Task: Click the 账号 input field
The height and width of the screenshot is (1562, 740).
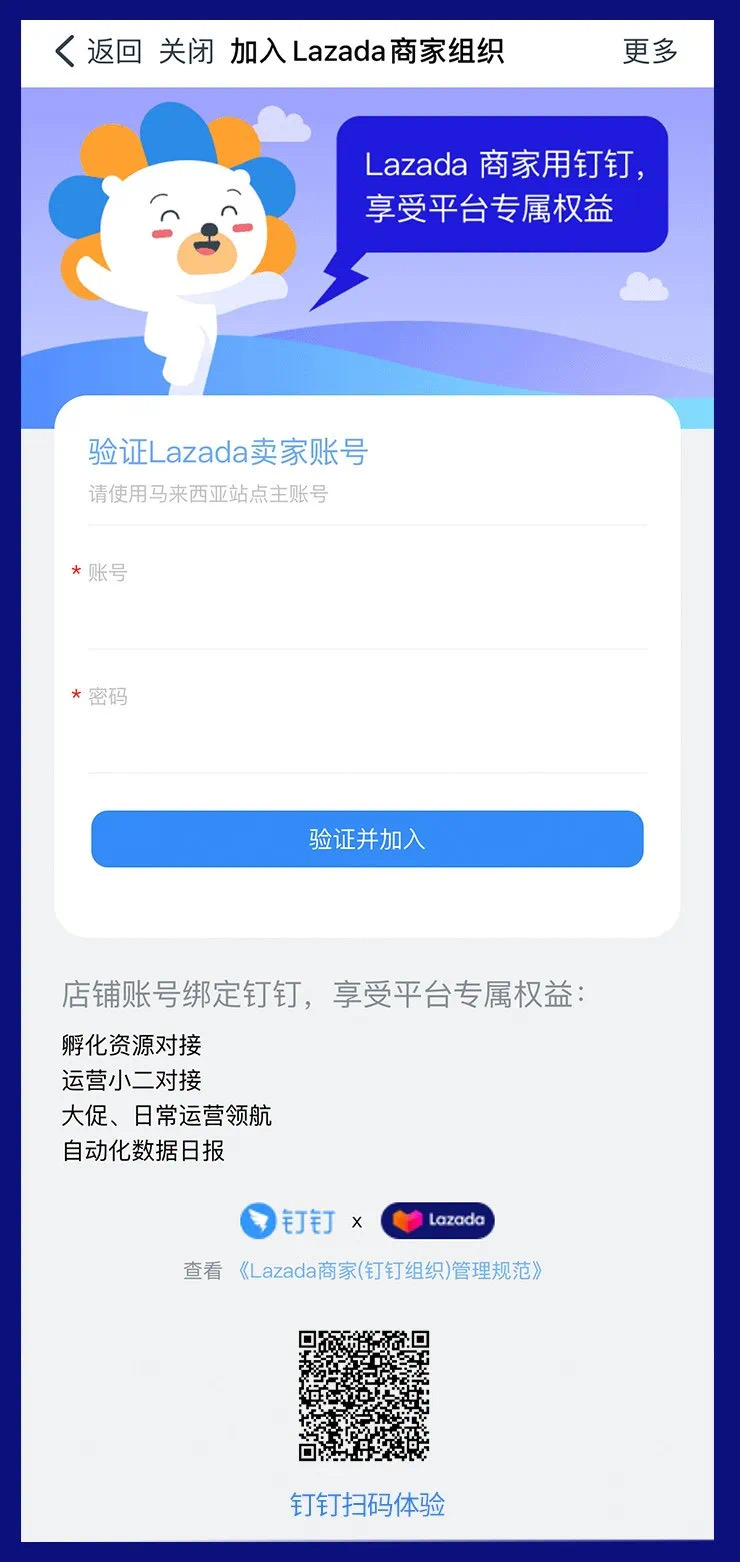Action: coord(370,615)
